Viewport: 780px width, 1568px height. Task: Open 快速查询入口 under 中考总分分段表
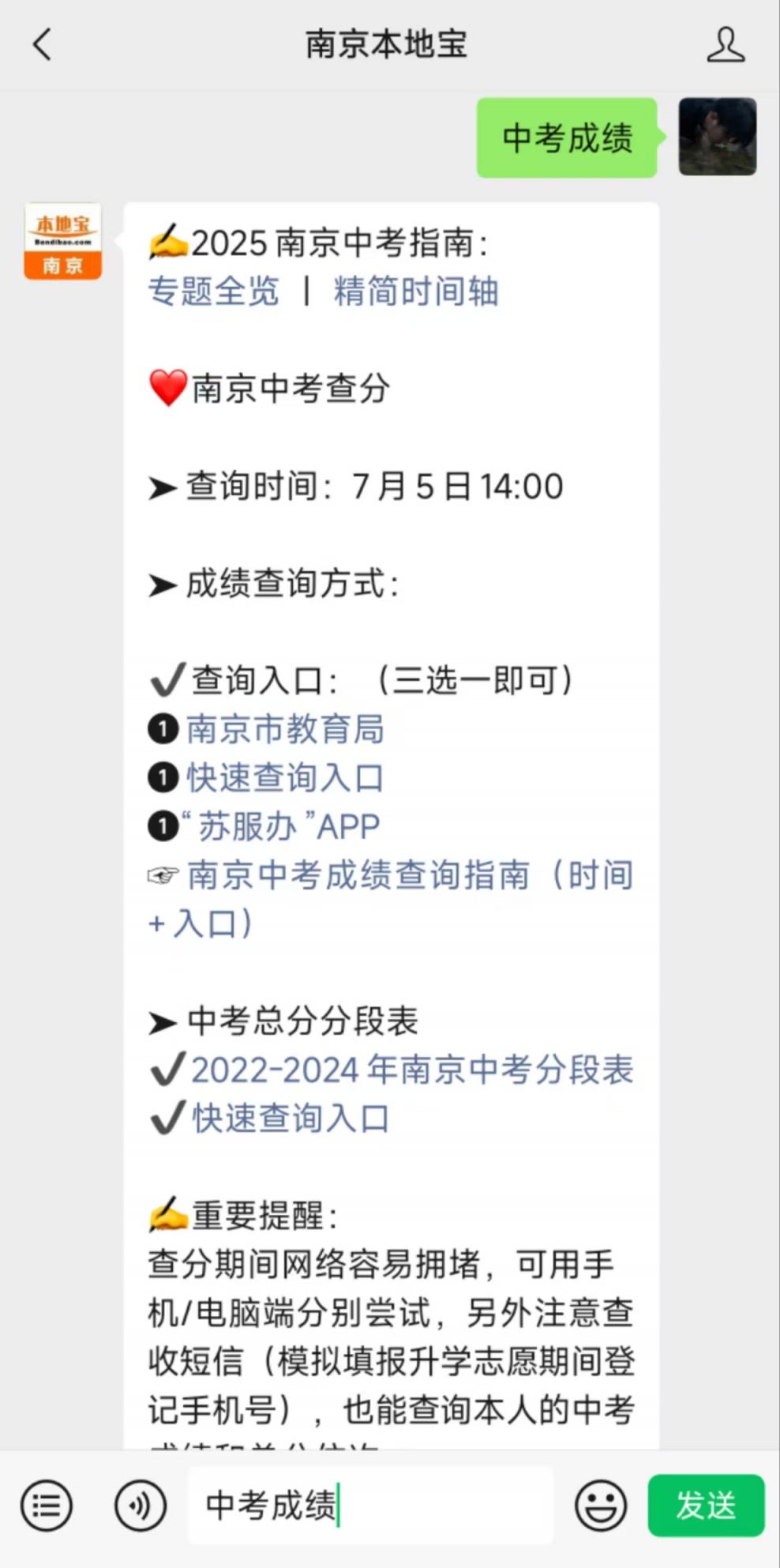tap(291, 1119)
